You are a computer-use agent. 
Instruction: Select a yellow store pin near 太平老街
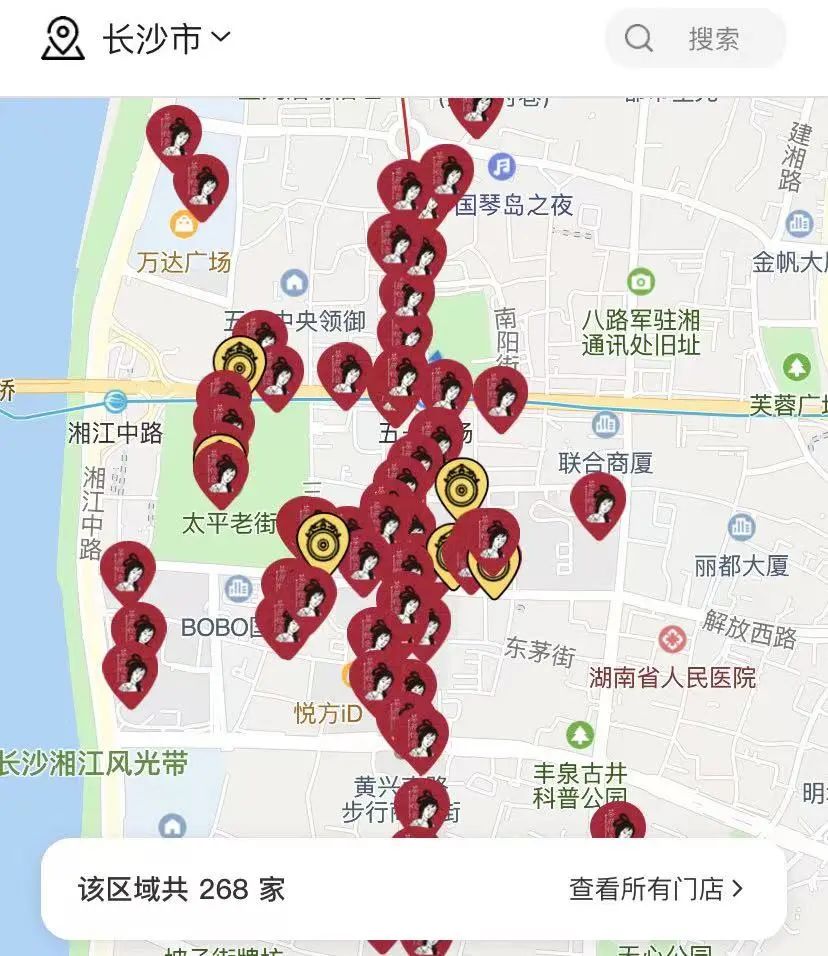click(x=323, y=540)
